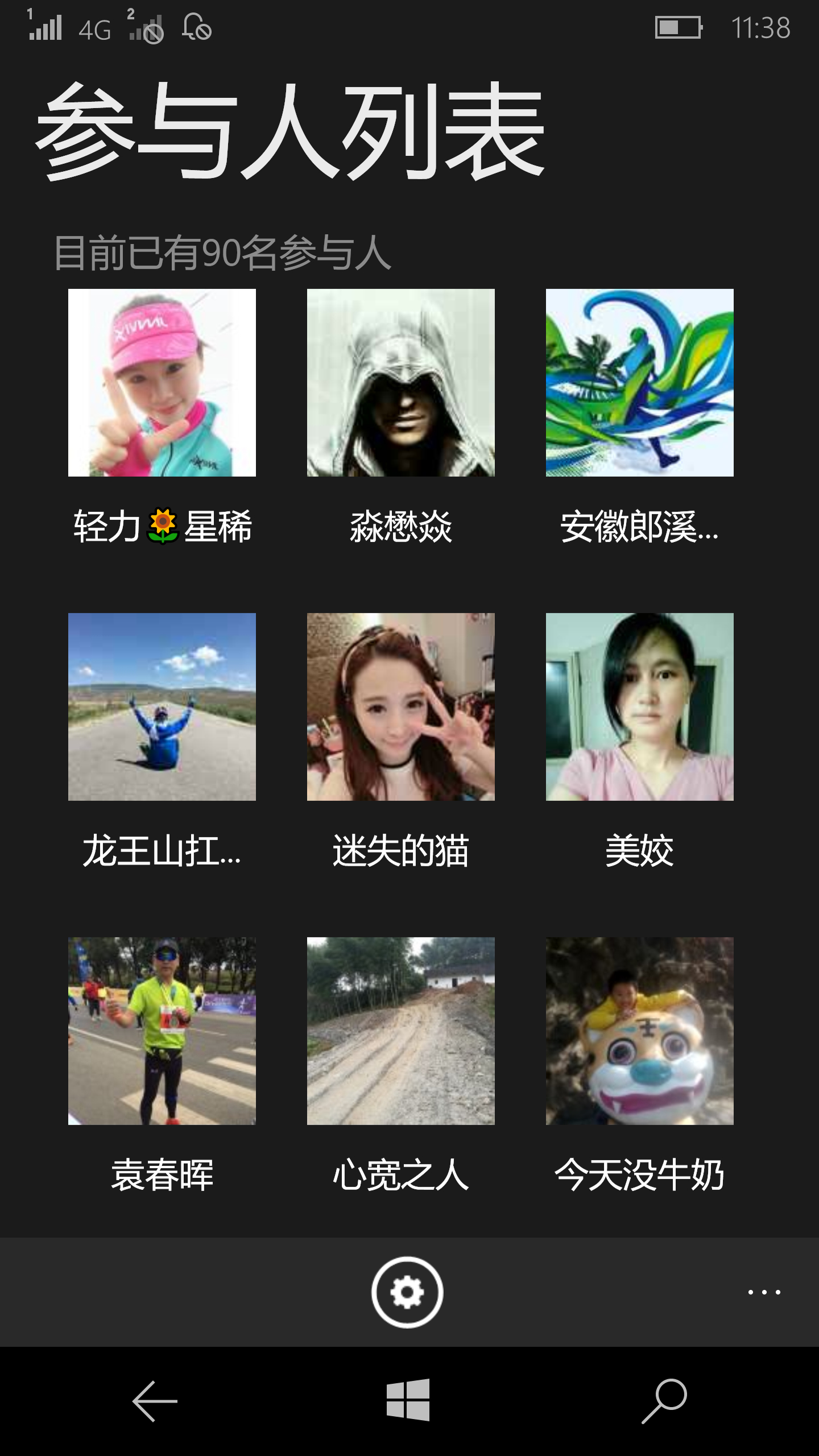Open the 安徽郎溪… participant tile
The width and height of the screenshot is (819, 1456).
tap(640, 383)
